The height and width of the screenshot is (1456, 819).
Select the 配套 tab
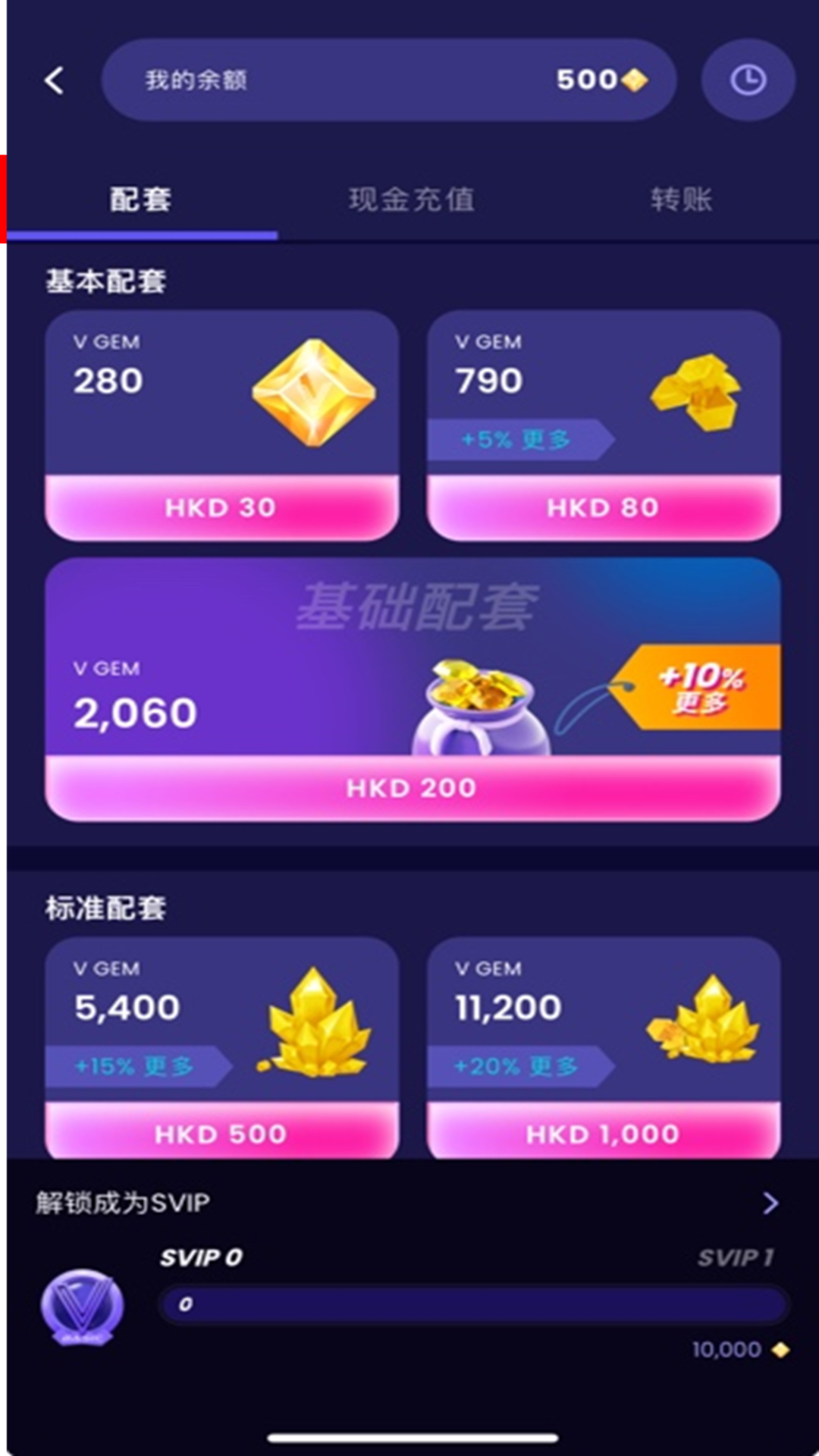click(141, 200)
